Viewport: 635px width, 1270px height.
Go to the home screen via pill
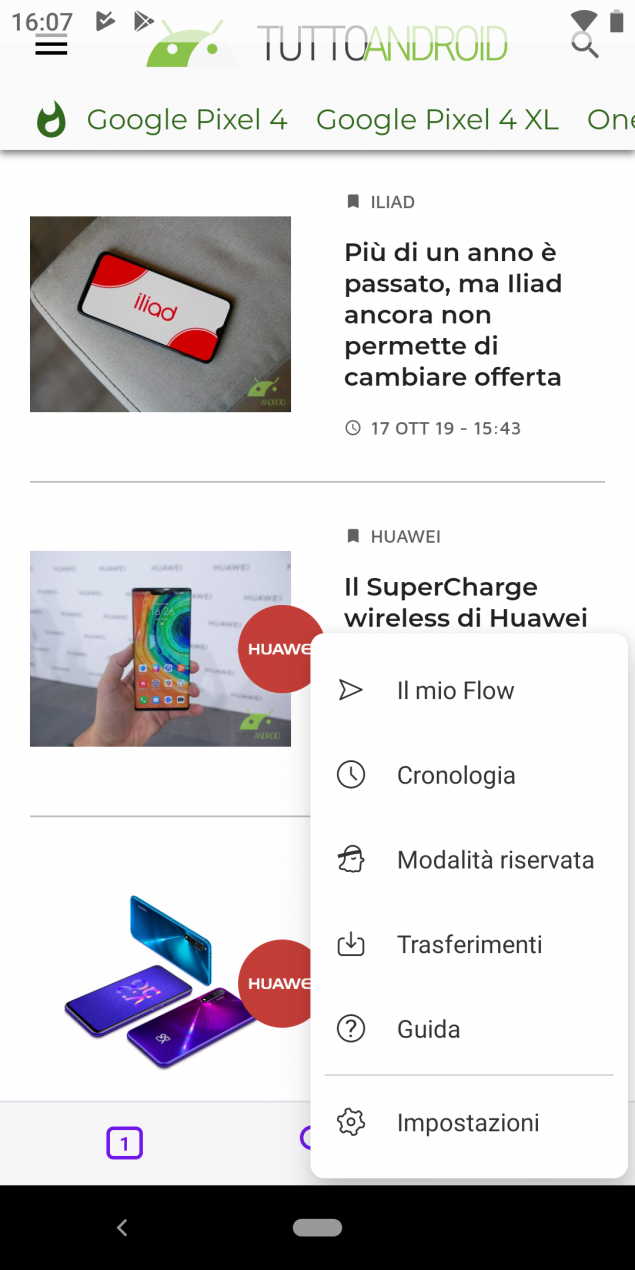tap(317, 1227)
